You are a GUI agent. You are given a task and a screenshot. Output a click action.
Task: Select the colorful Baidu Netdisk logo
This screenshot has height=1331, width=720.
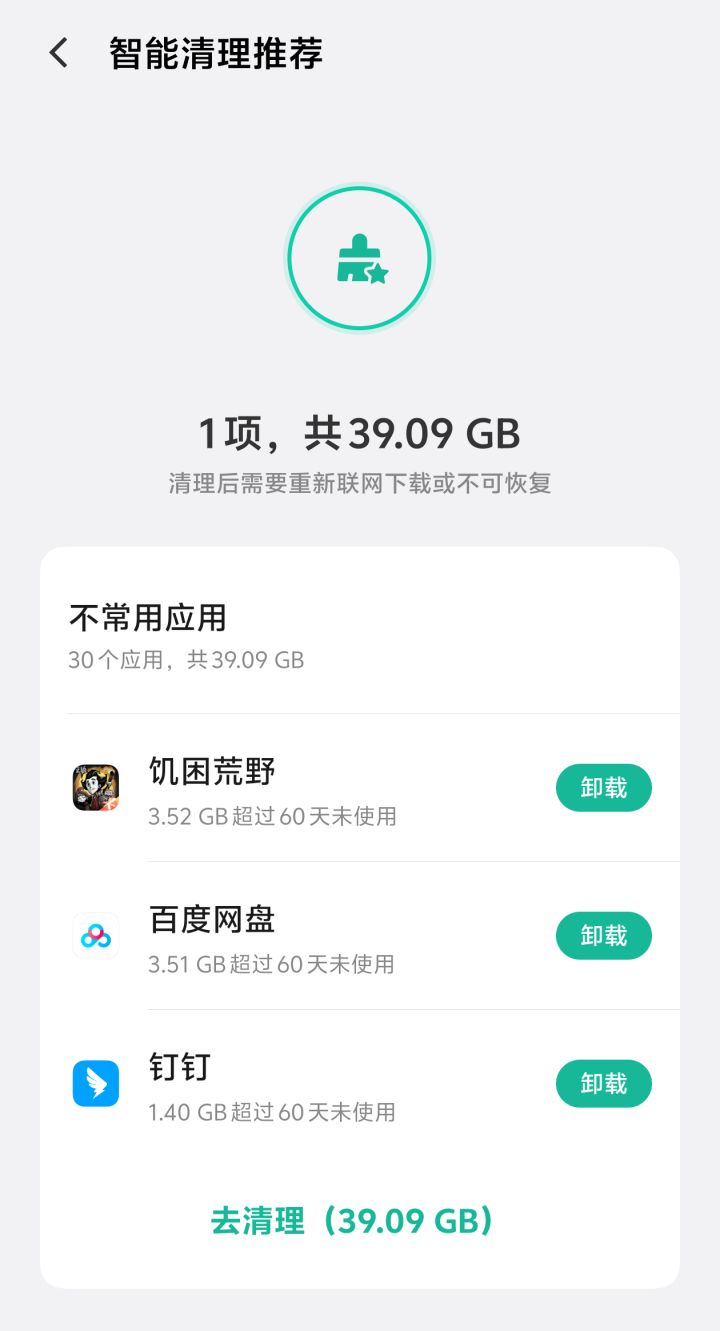[95, 936]
